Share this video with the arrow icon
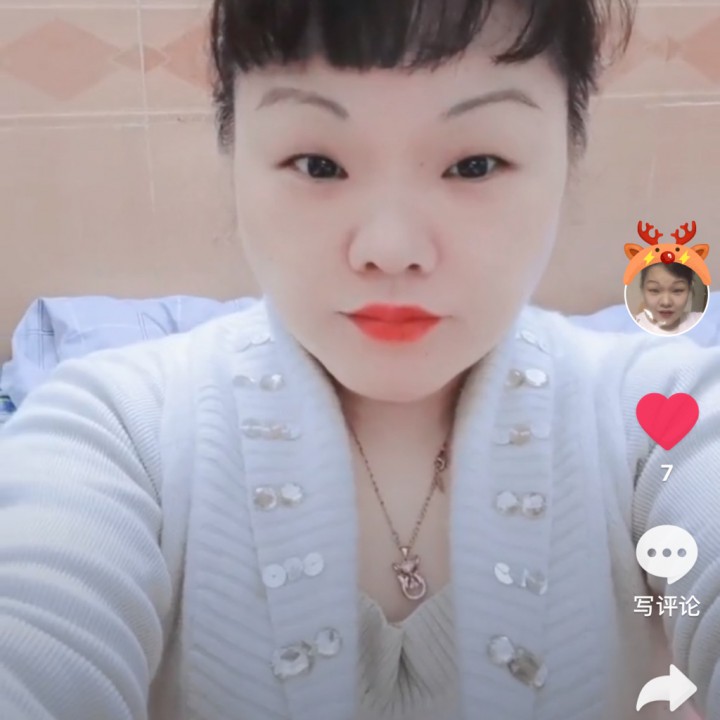Viewport: 720px width, 720px height. click(x=667, y=690)
